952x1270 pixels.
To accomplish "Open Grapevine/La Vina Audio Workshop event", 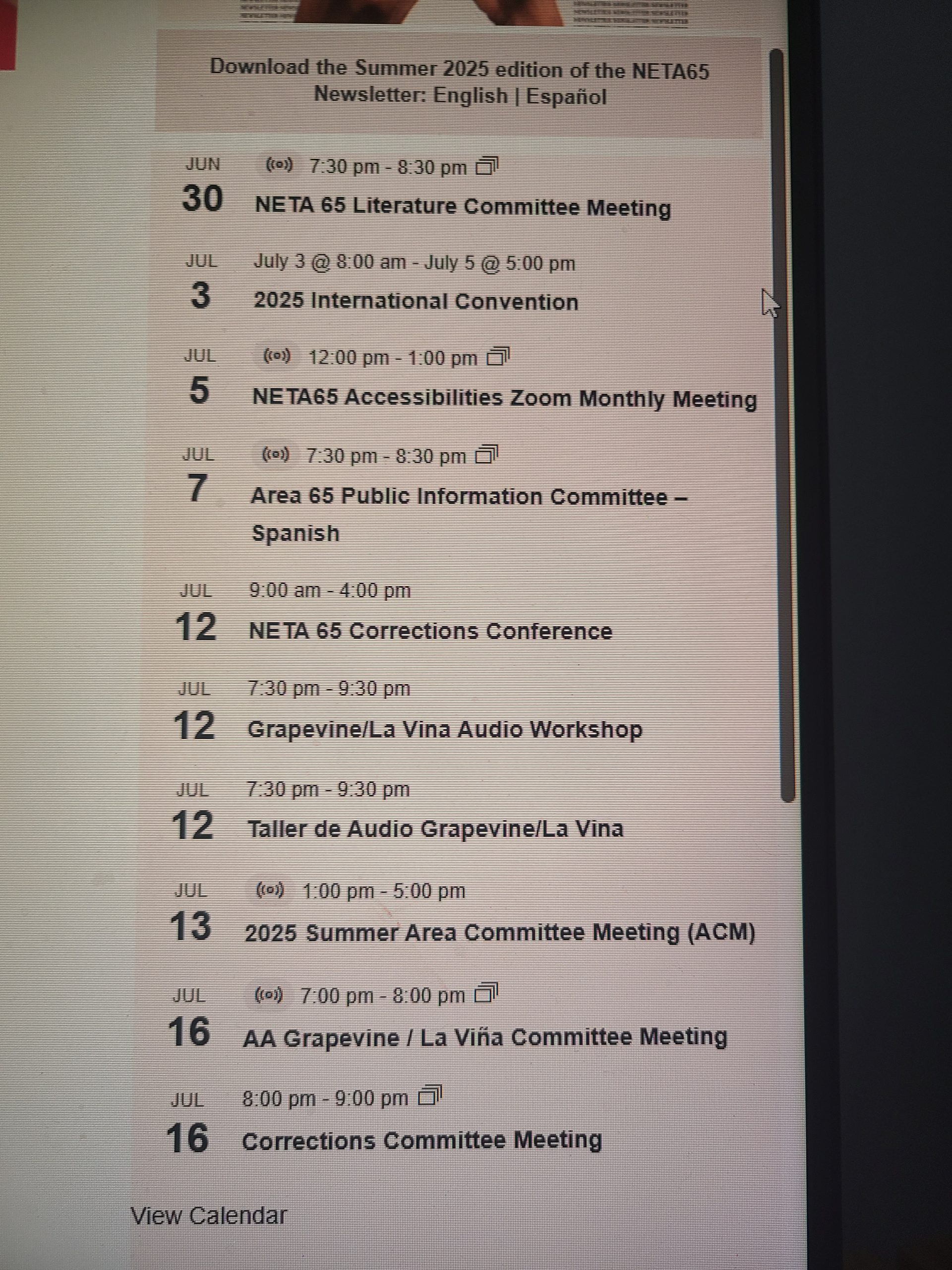I will (x=445, y=729).
